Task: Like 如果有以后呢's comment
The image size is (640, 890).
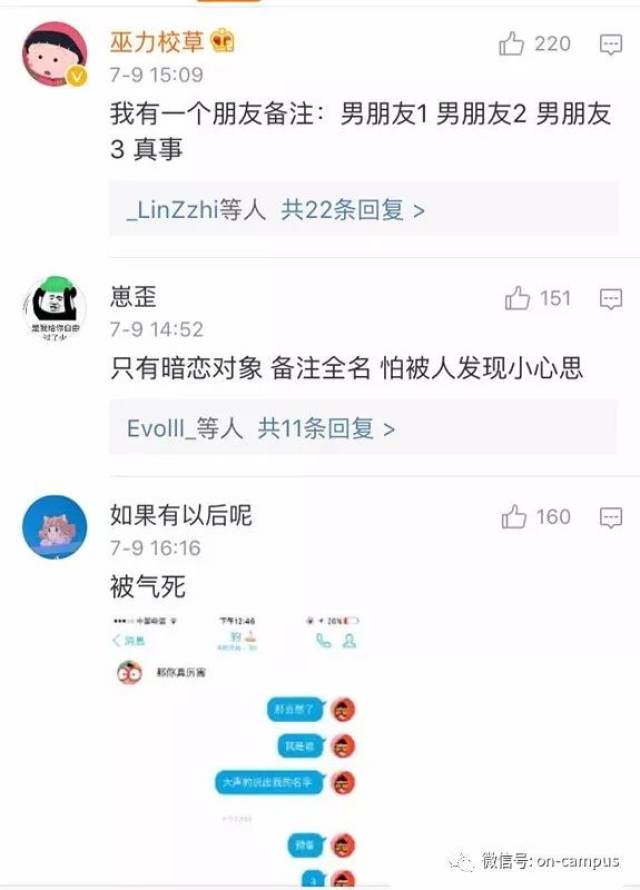Action: click(515, 517)
